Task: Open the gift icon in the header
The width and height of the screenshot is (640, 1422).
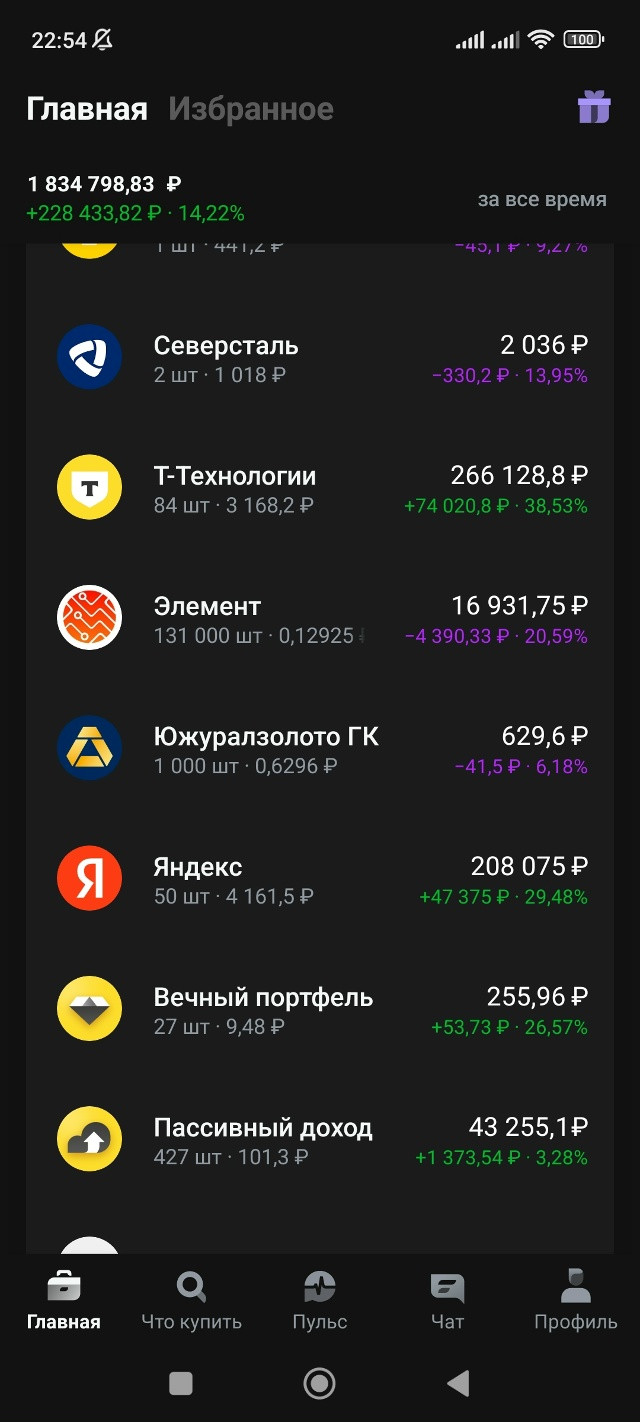Action: 593,107
